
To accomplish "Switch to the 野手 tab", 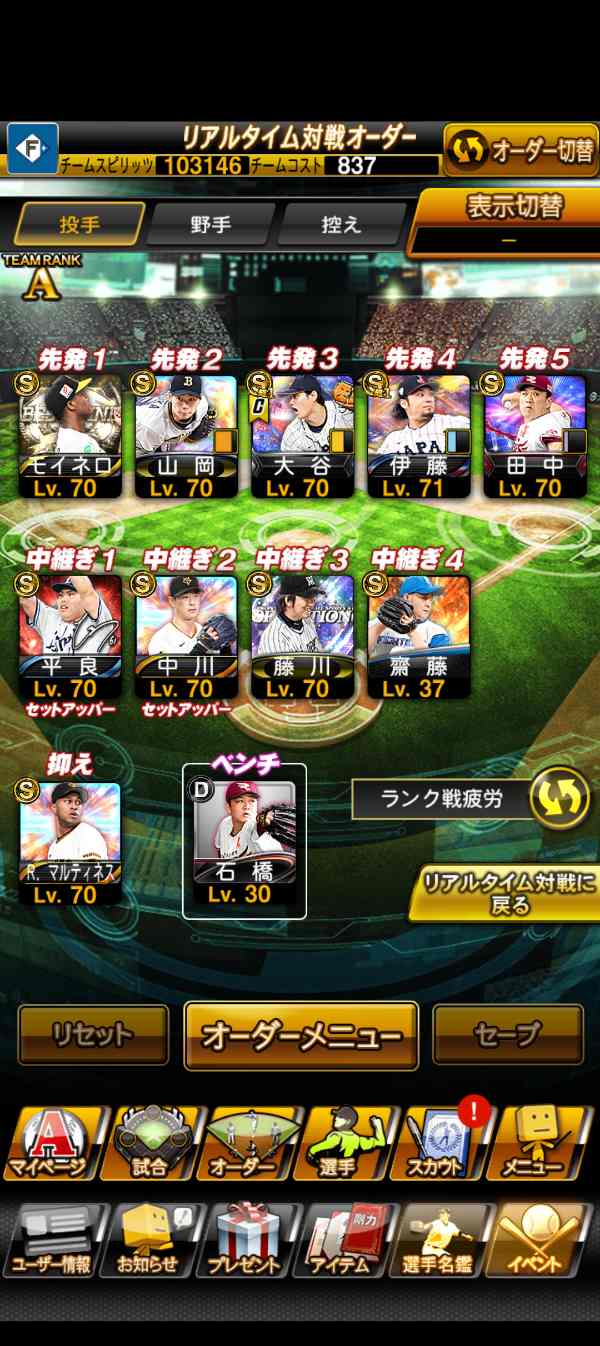I will pyautogui.click(x=212, y=224).
